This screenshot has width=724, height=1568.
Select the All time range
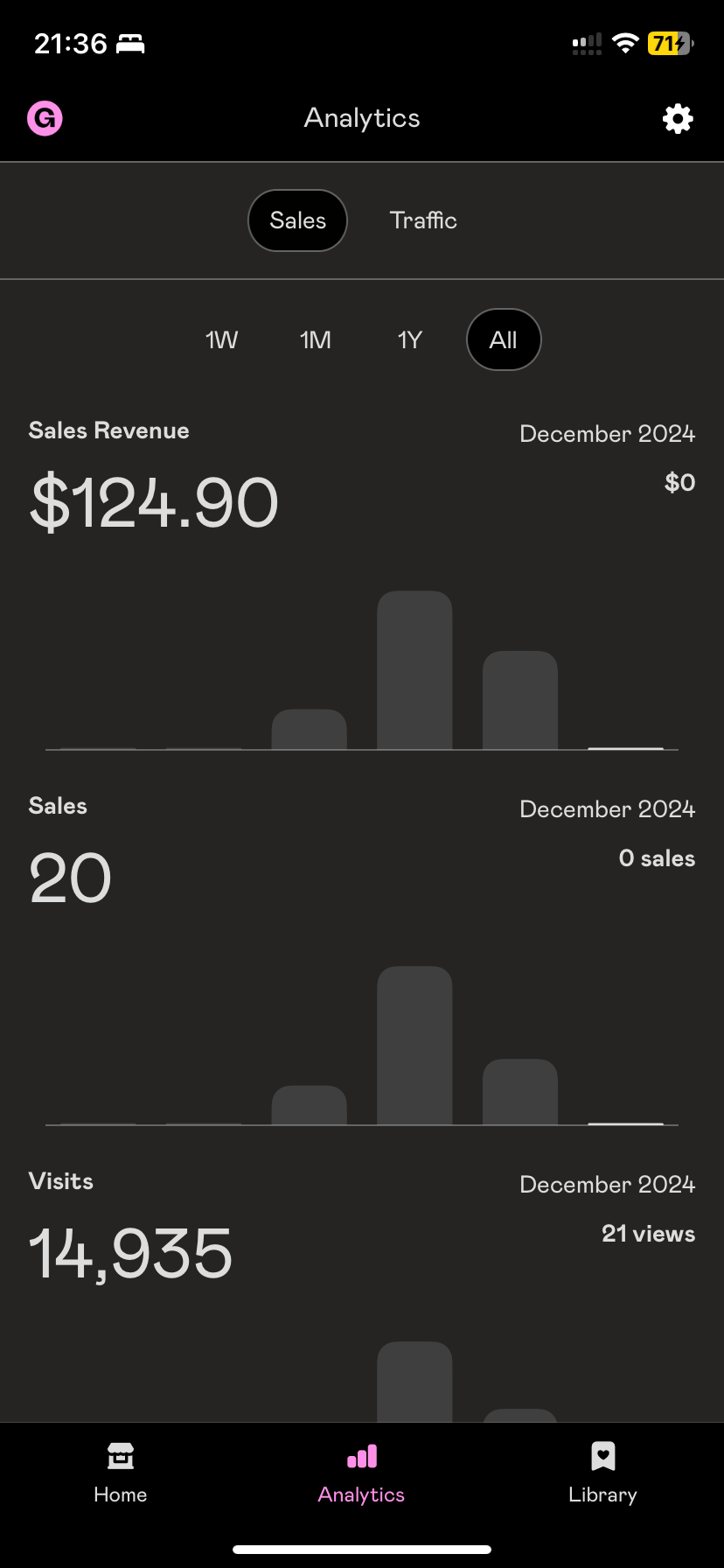(x=504, y=339)
